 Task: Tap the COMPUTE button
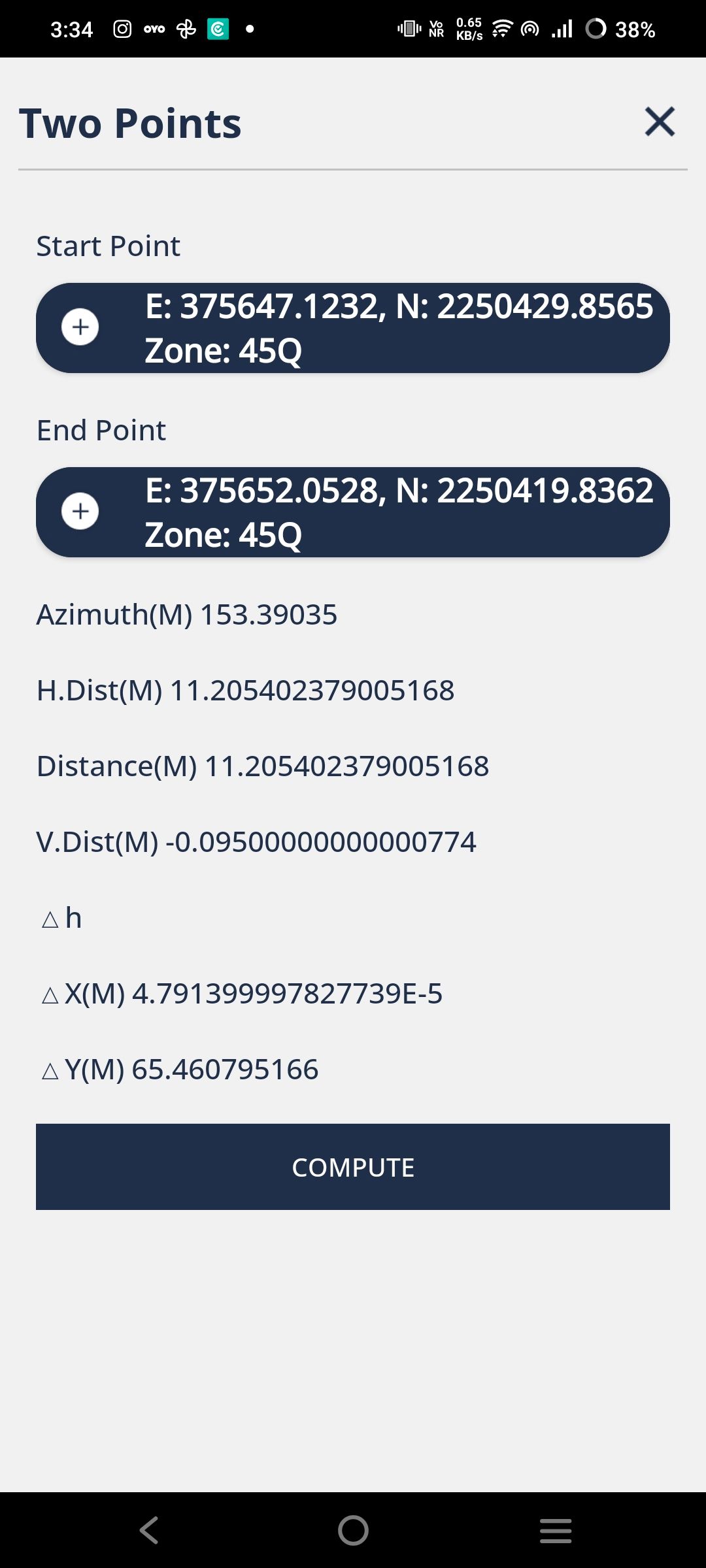click(x=353, y=1167)
